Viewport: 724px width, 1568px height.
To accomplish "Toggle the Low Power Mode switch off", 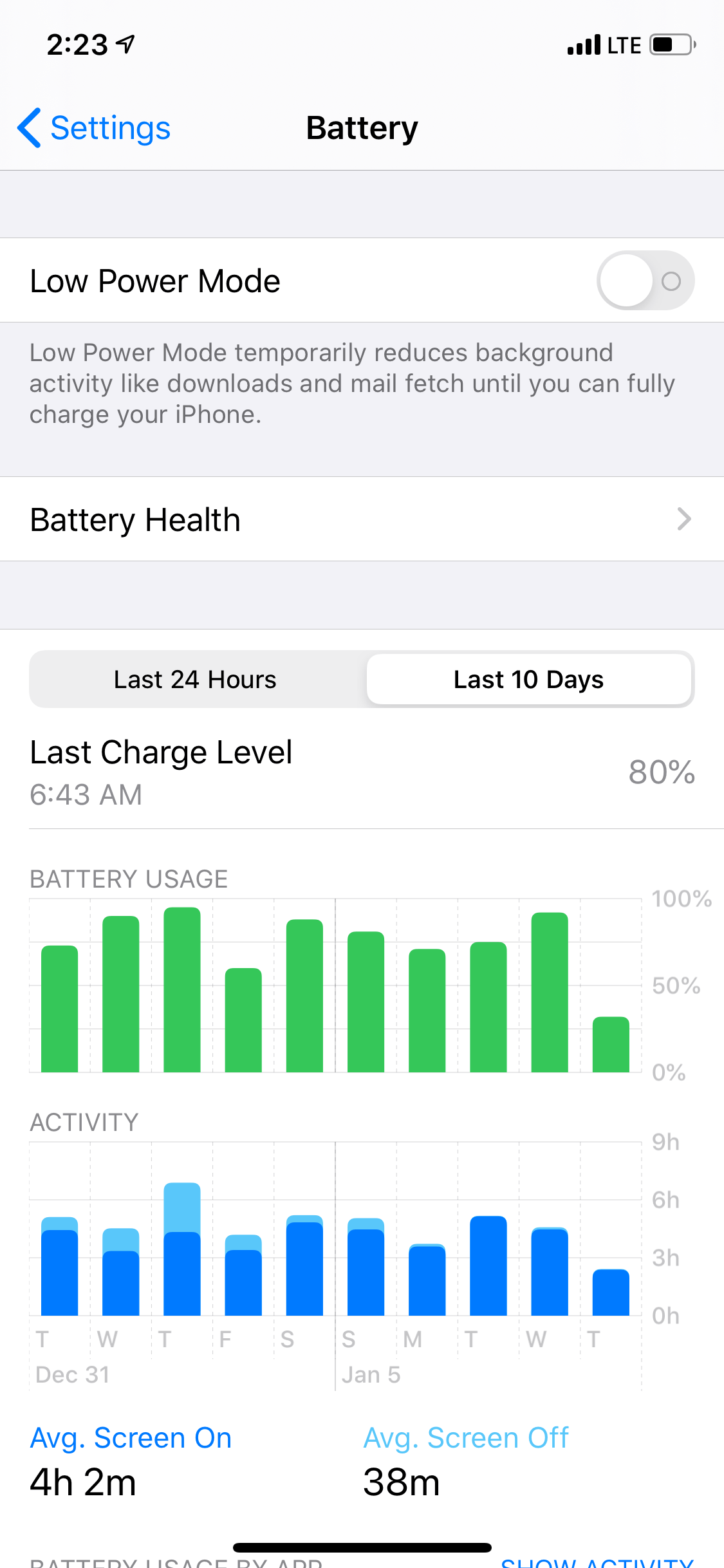I will [644, 281].
